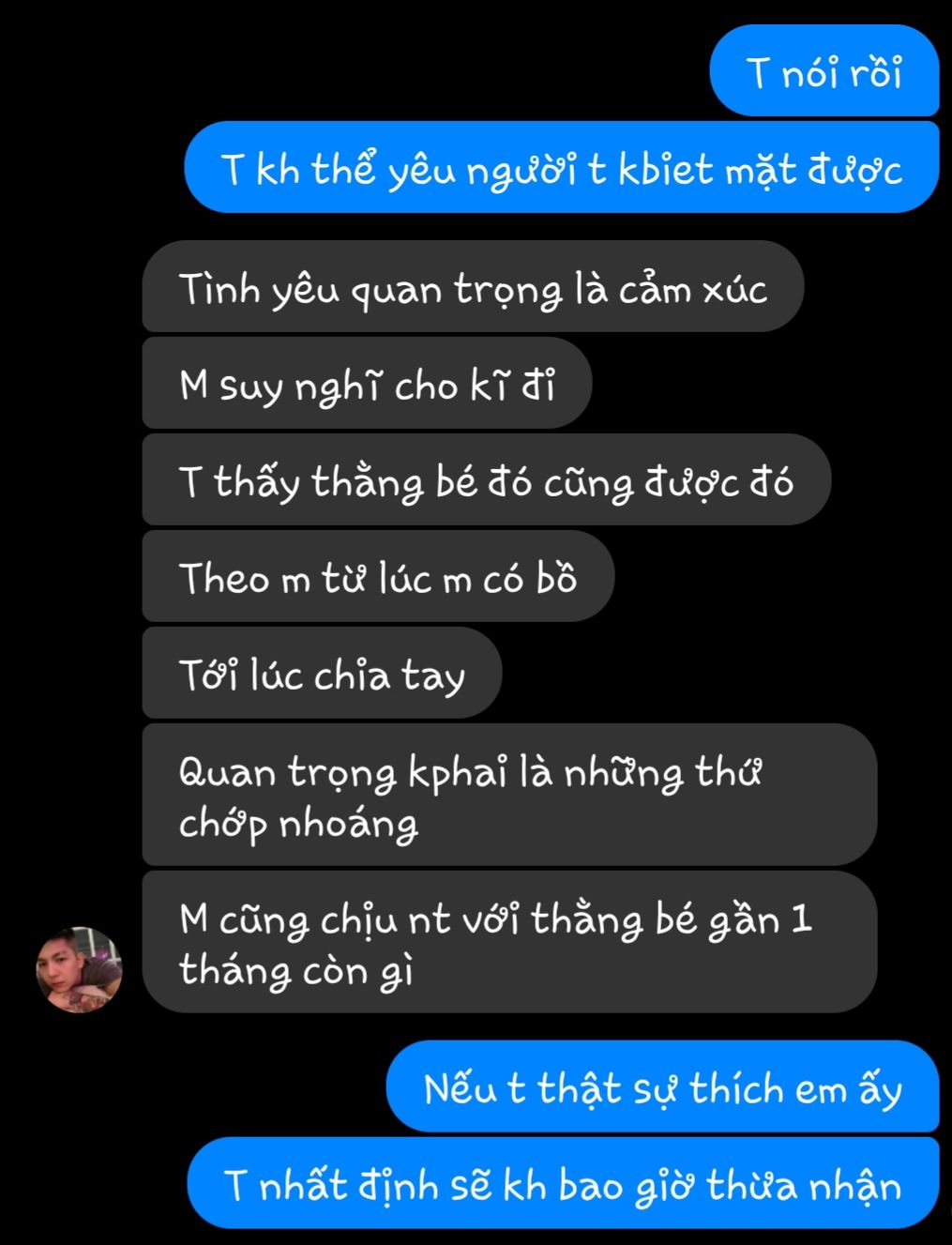Open the sender's profile picture avatar
This screenshot has width=952, height=1245.
(79, 970)
